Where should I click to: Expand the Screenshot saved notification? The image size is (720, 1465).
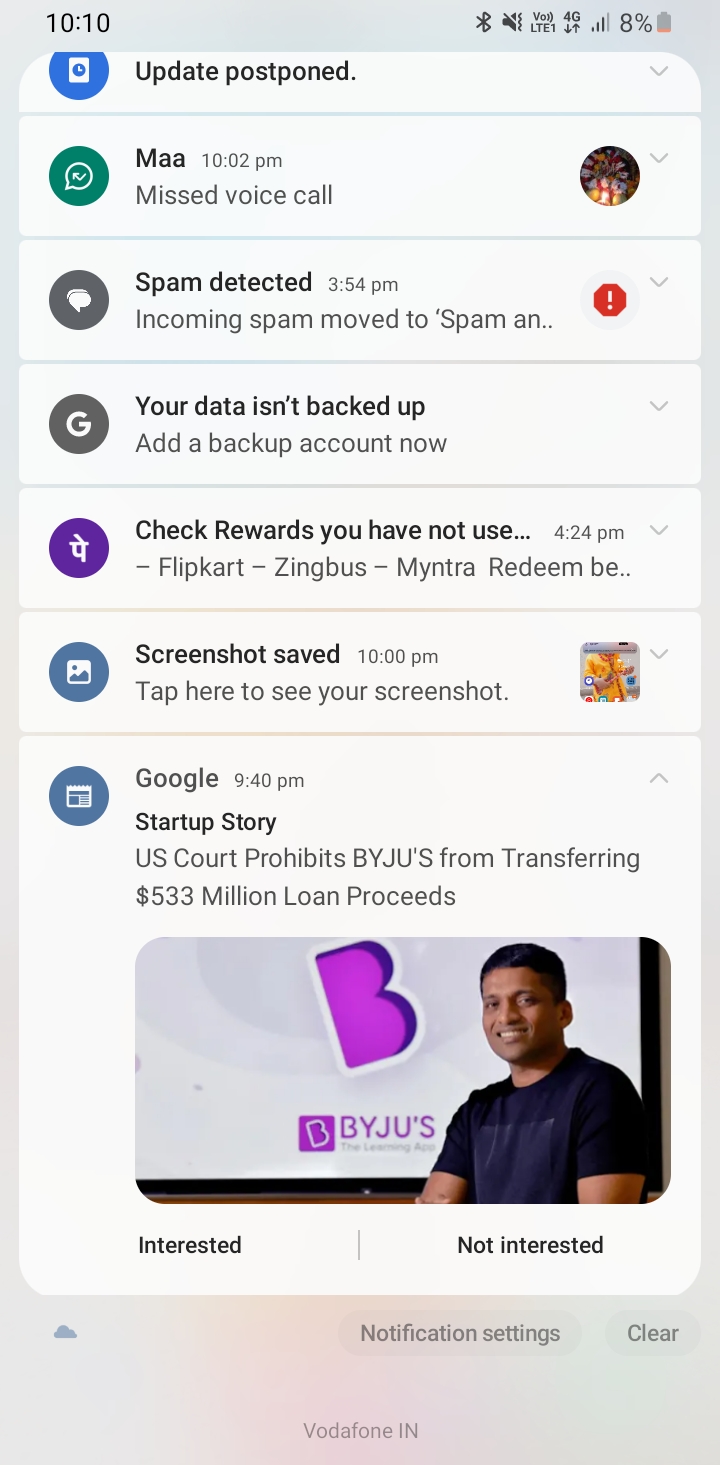(x=658, y=654)
